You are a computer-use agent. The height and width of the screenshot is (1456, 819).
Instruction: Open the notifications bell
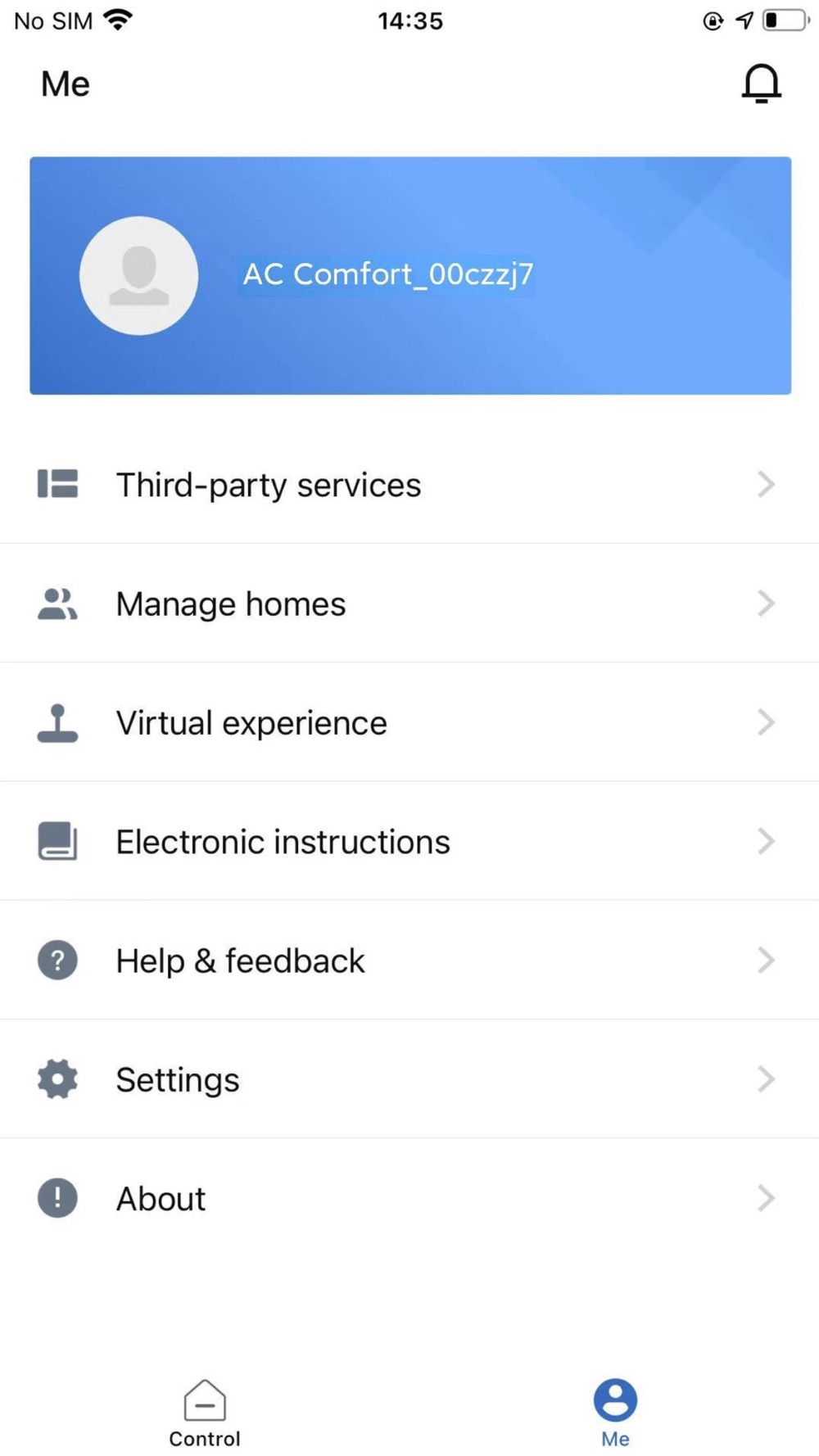click(x=761, y=84)
